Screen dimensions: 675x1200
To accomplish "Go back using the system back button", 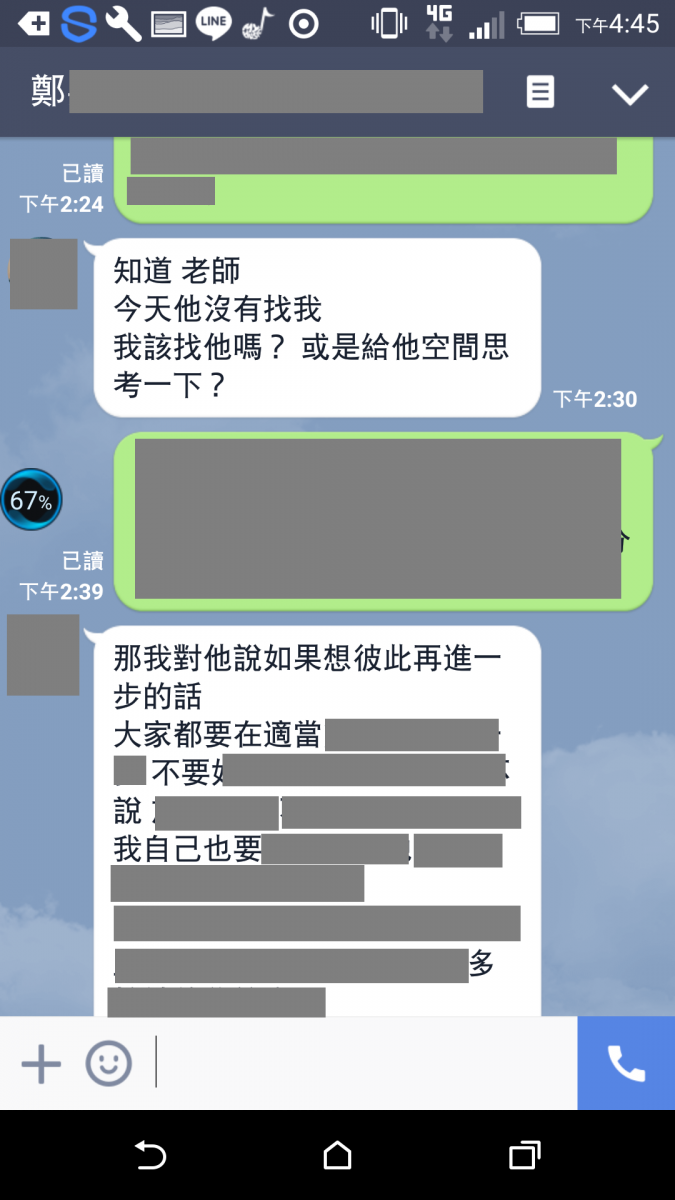I will 150,1155.
